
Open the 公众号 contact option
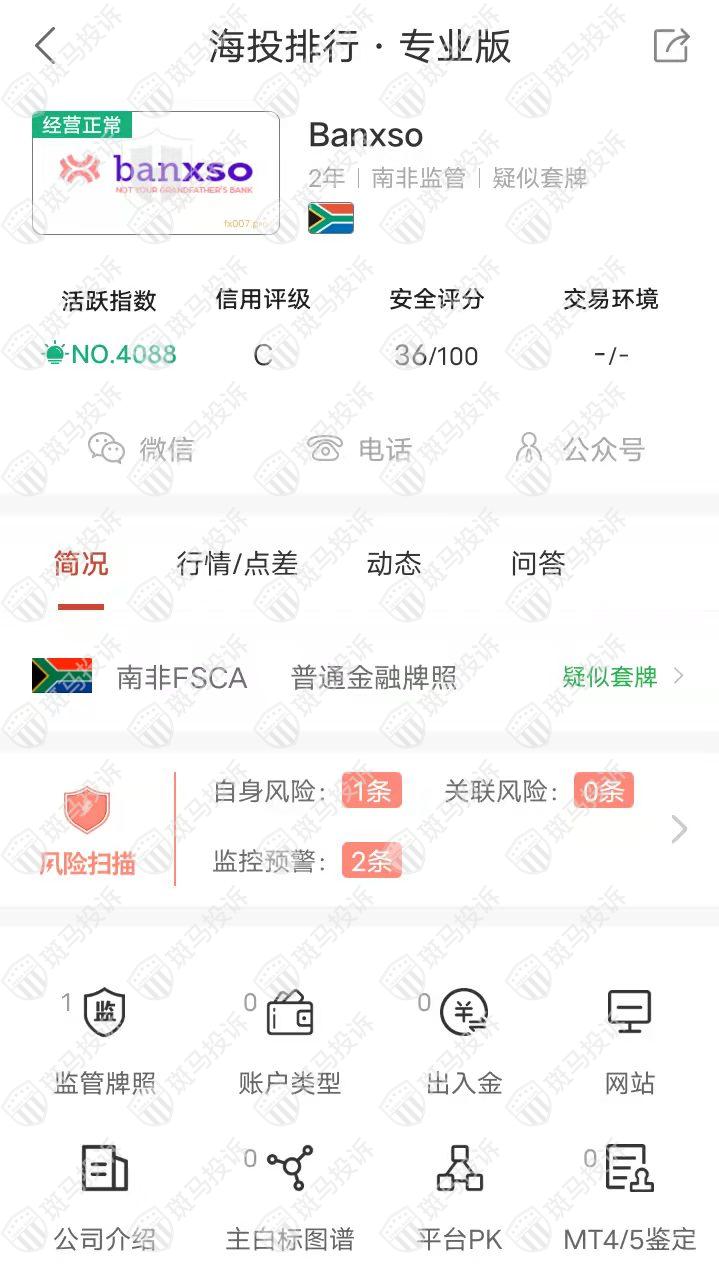tap(580, 449)
